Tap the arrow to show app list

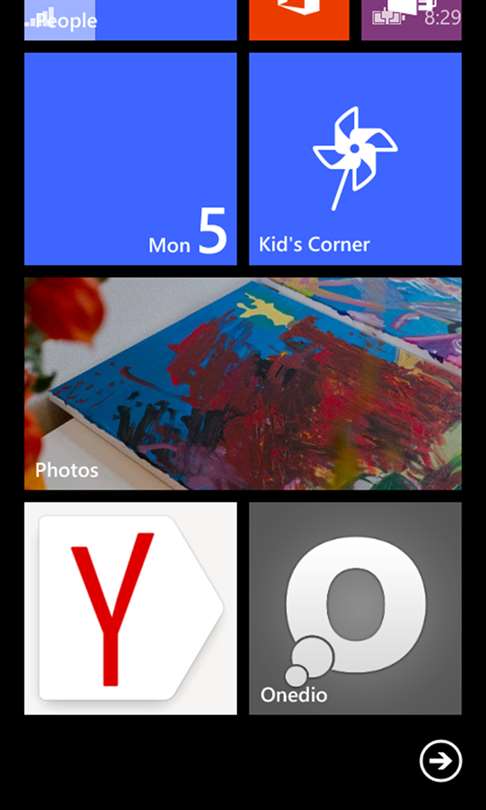[x=441, y=761]
